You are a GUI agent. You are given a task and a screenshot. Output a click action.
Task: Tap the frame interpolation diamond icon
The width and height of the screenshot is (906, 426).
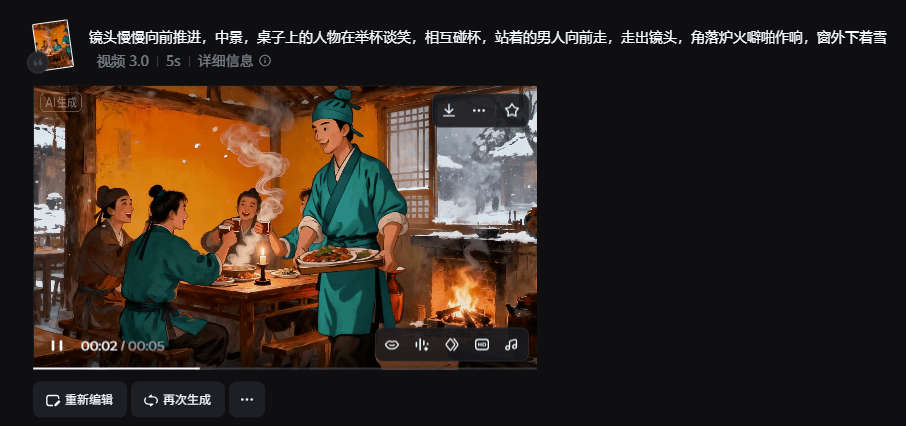(451, 345)
